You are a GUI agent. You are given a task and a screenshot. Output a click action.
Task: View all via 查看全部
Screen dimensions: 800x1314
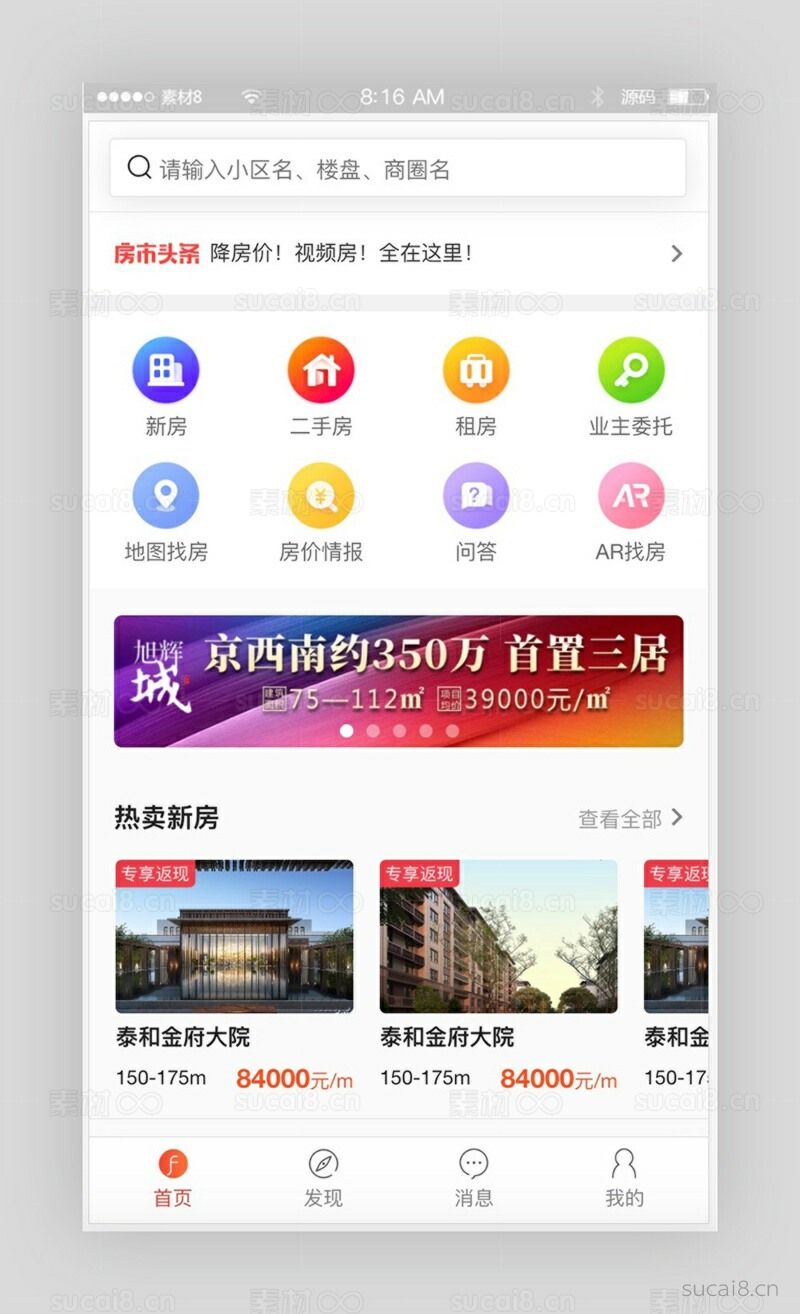pyautogui.click(x=630, y=819)
